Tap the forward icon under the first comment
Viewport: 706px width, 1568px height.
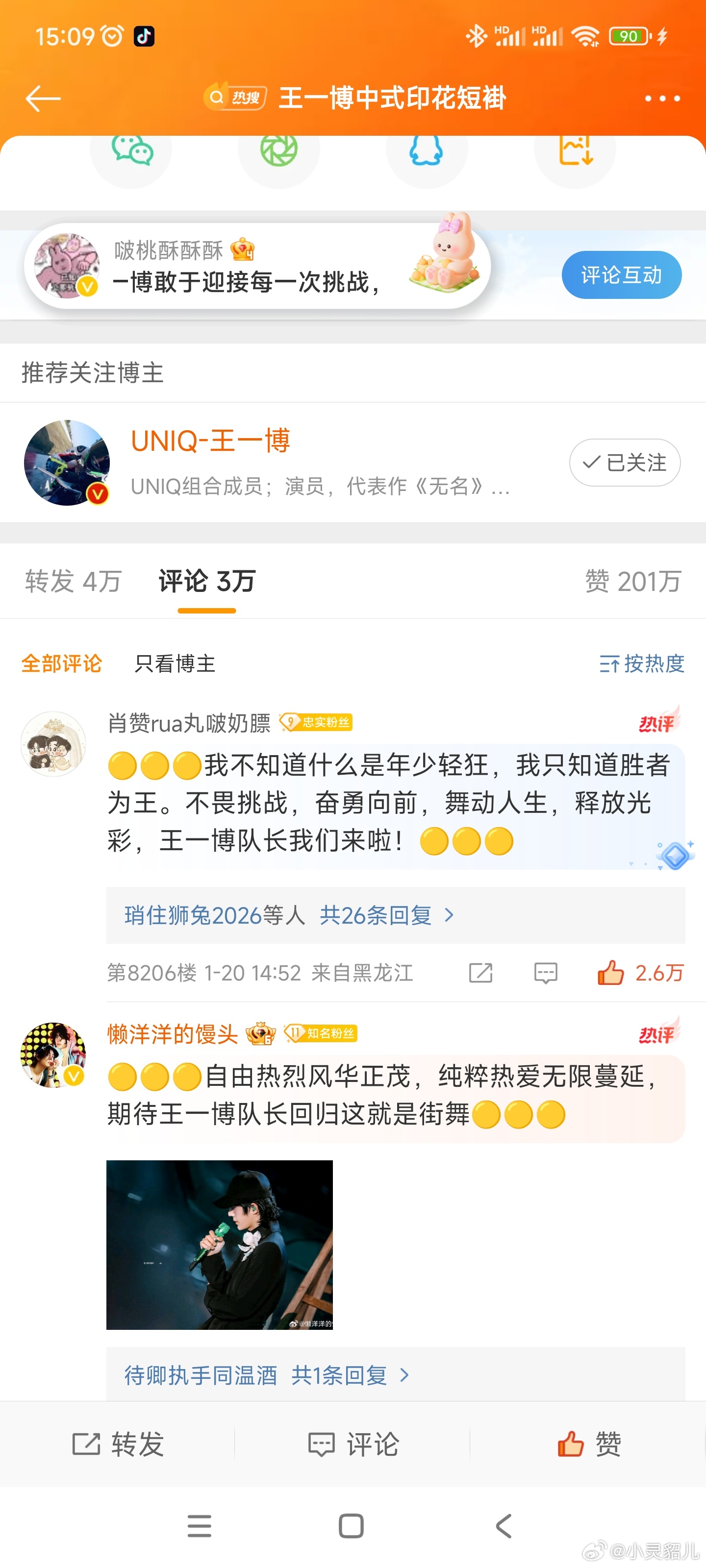[x=480, y=973]
